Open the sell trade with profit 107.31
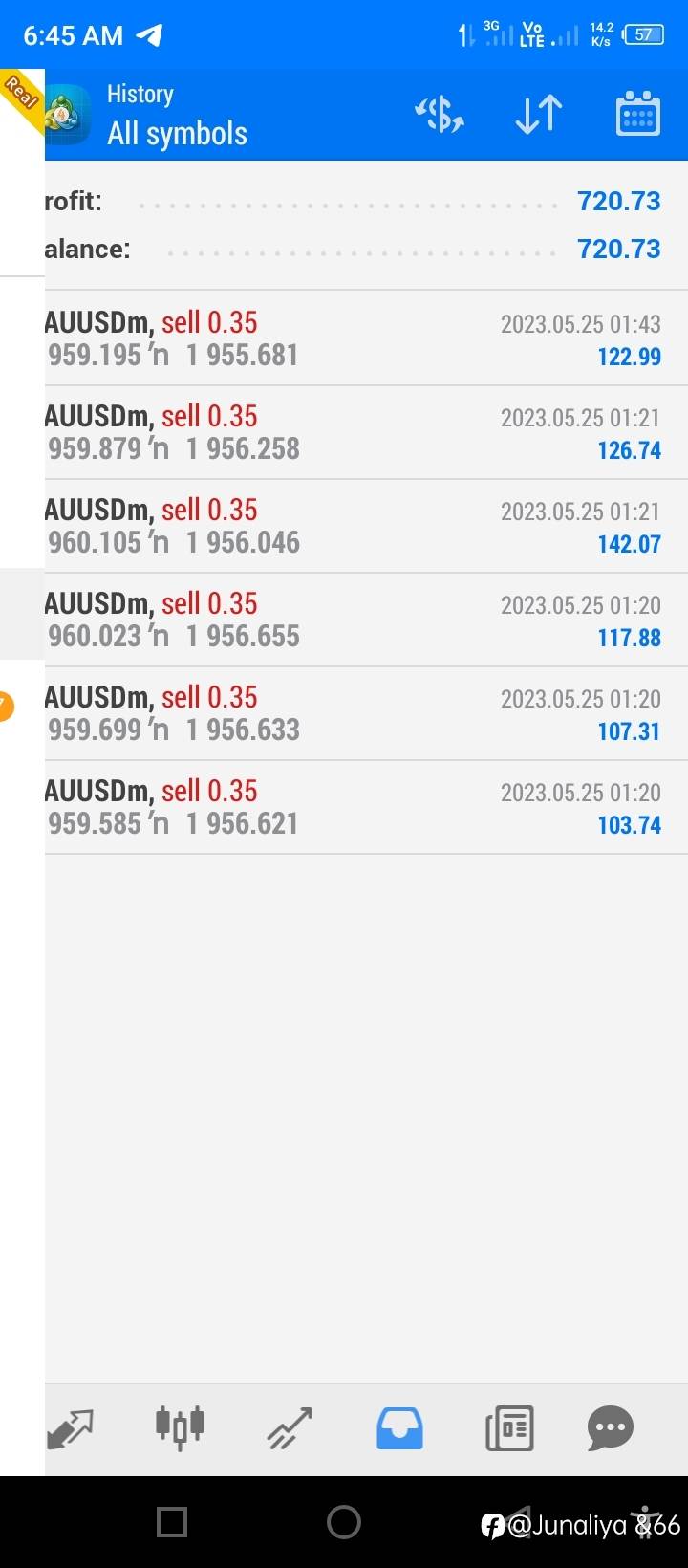 tap(366, 713)
